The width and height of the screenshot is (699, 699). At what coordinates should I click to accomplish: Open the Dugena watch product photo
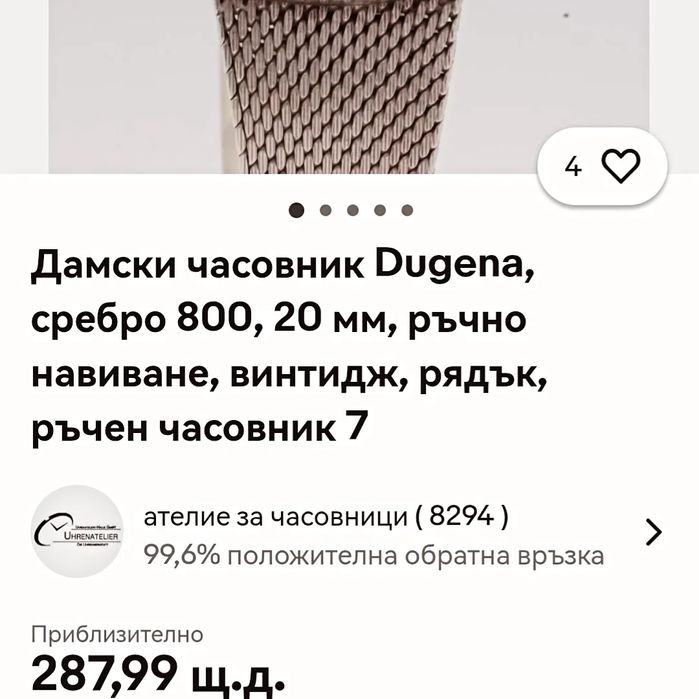click(340, 85)
